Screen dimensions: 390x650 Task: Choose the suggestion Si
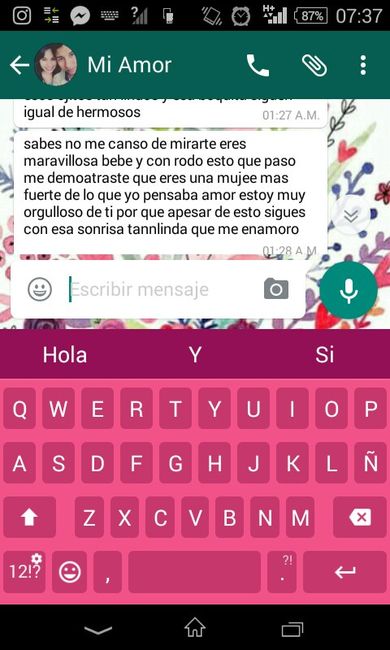[x=325, y=355]
